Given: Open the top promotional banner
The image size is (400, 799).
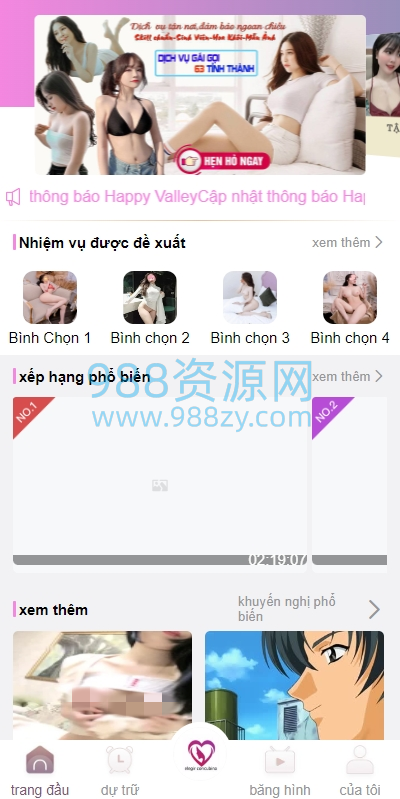Looking at the screenshot, I should (200, 95).
